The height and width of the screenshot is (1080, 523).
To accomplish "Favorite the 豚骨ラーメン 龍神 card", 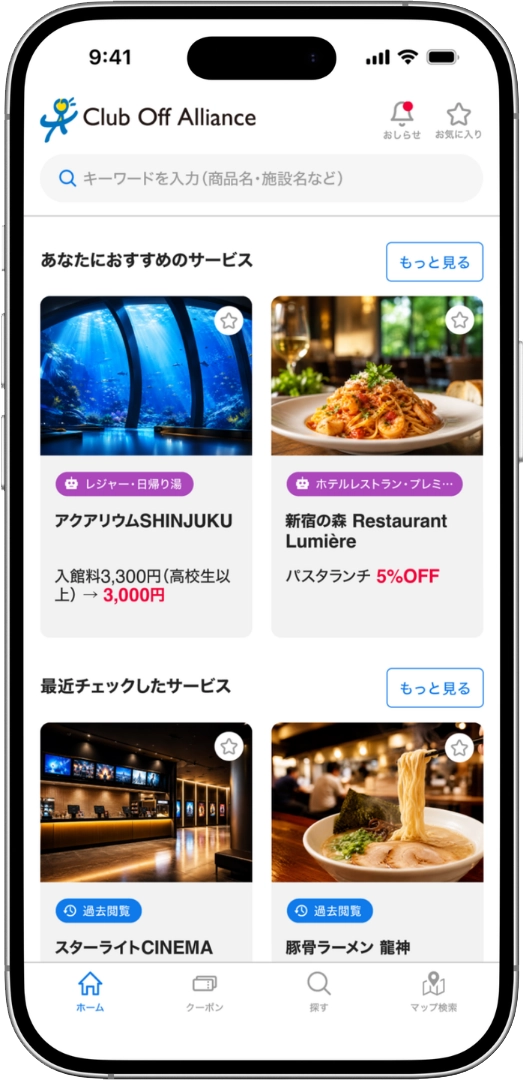I will coord(460,746).
